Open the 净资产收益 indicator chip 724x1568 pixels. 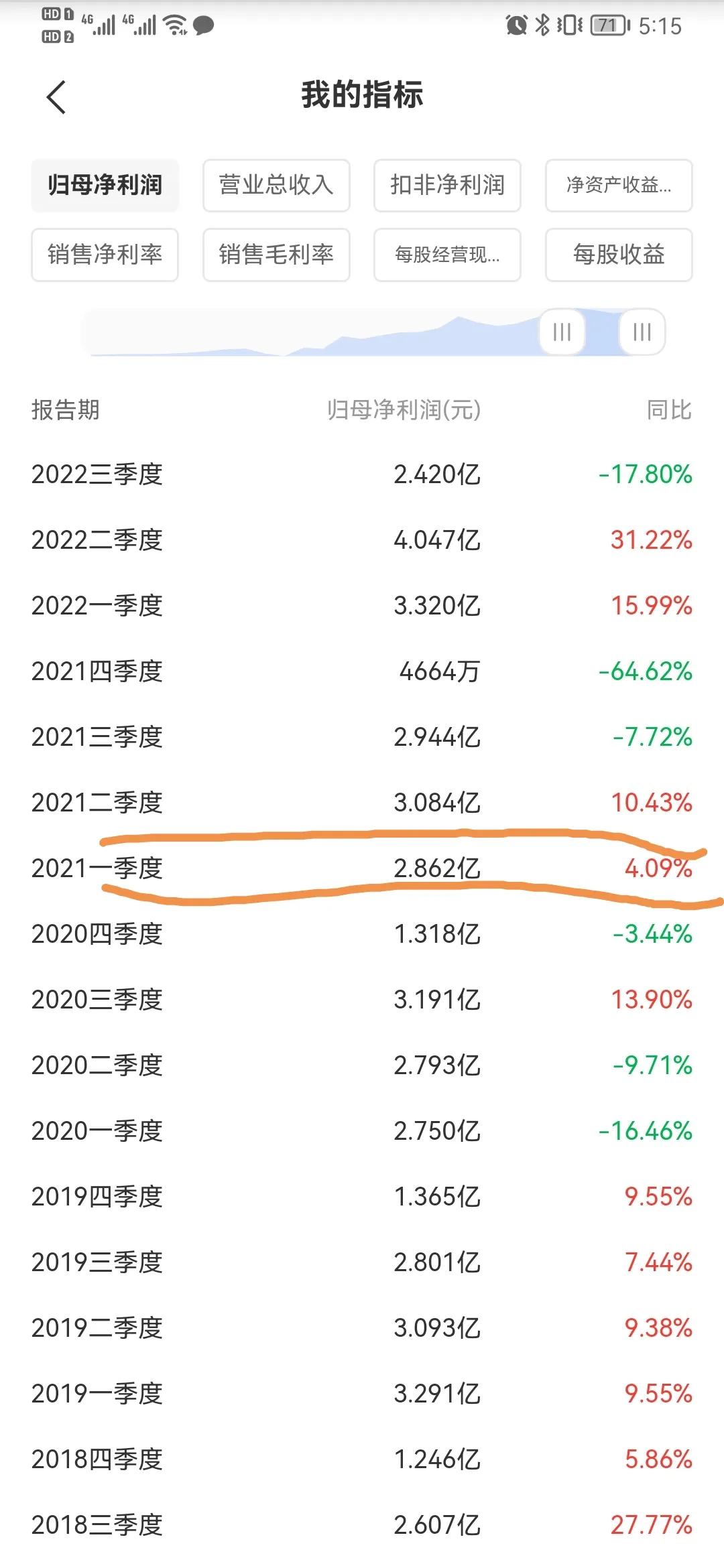[x=619, y=186]
